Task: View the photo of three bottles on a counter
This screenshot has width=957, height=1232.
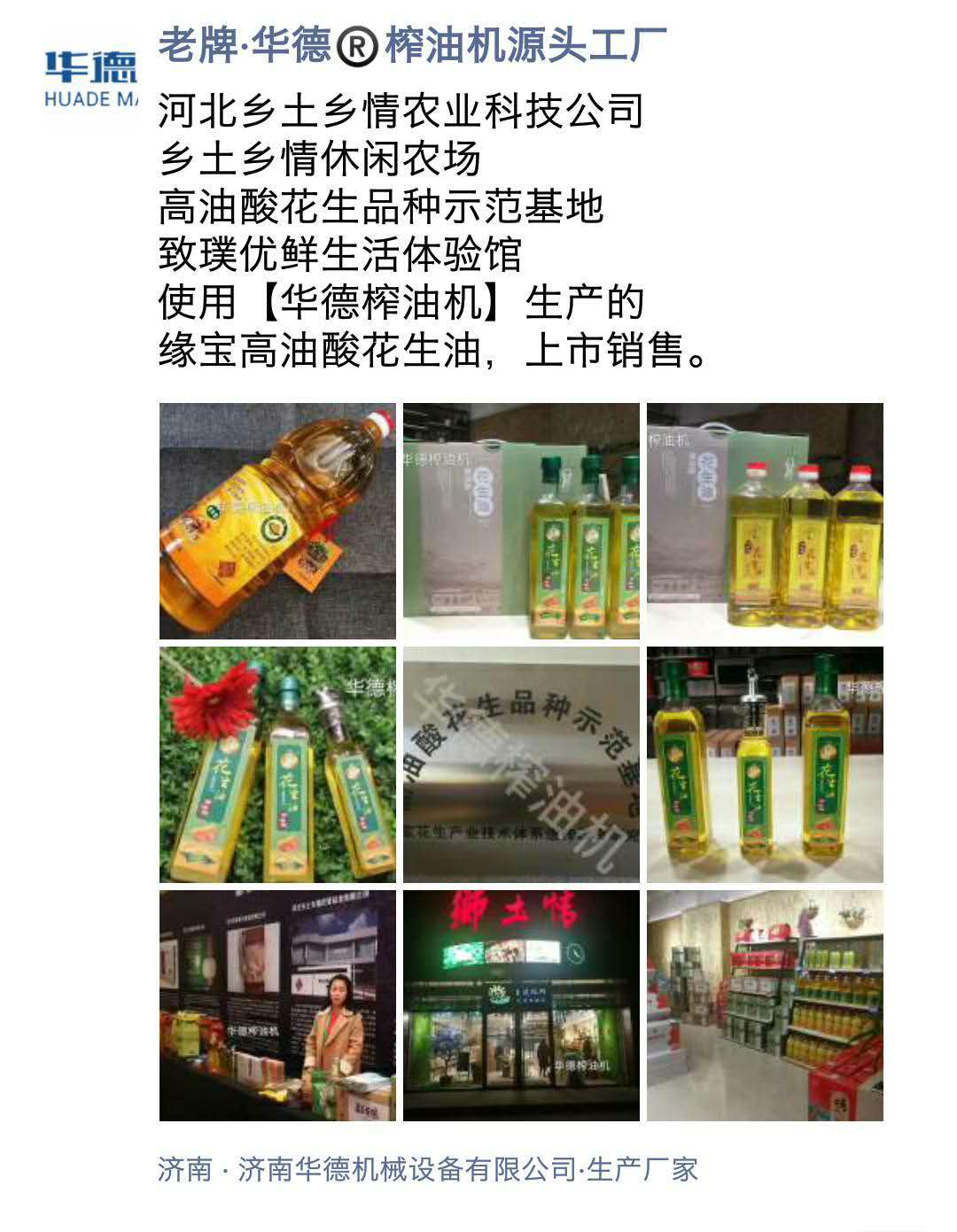Action: click(x=765, y=764)
